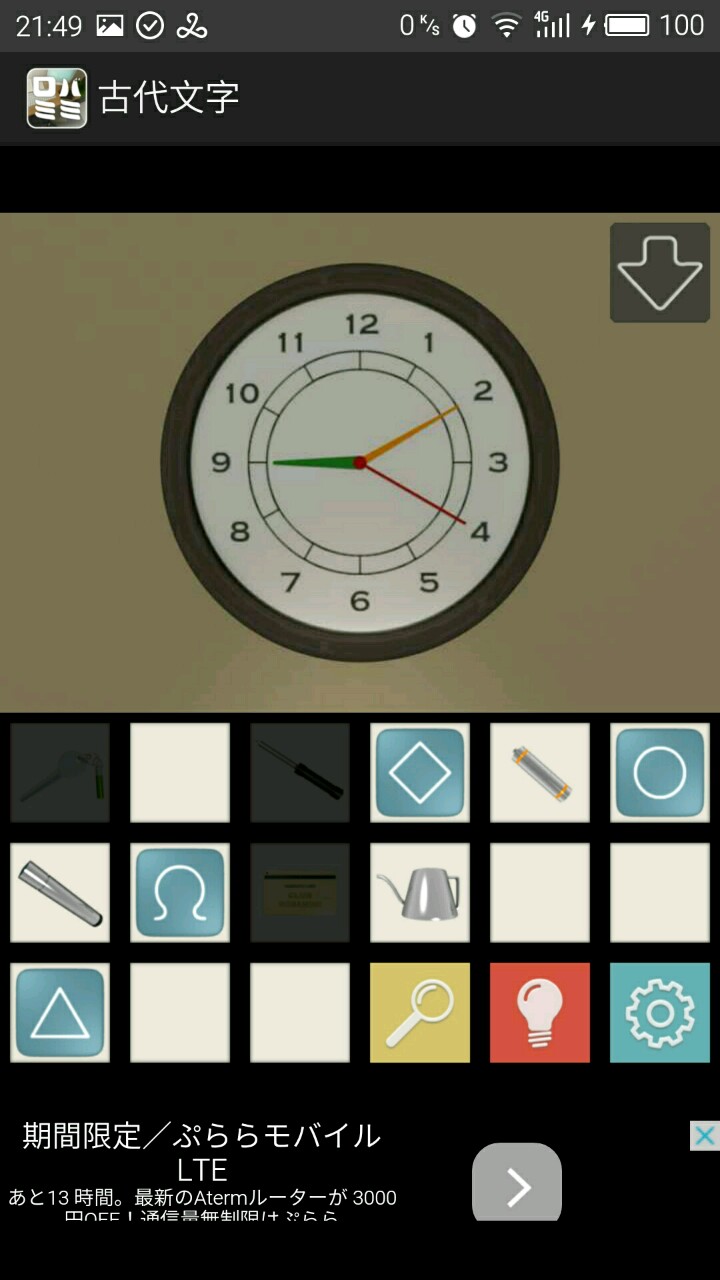Select the battery item in inventory

(540, 772)
